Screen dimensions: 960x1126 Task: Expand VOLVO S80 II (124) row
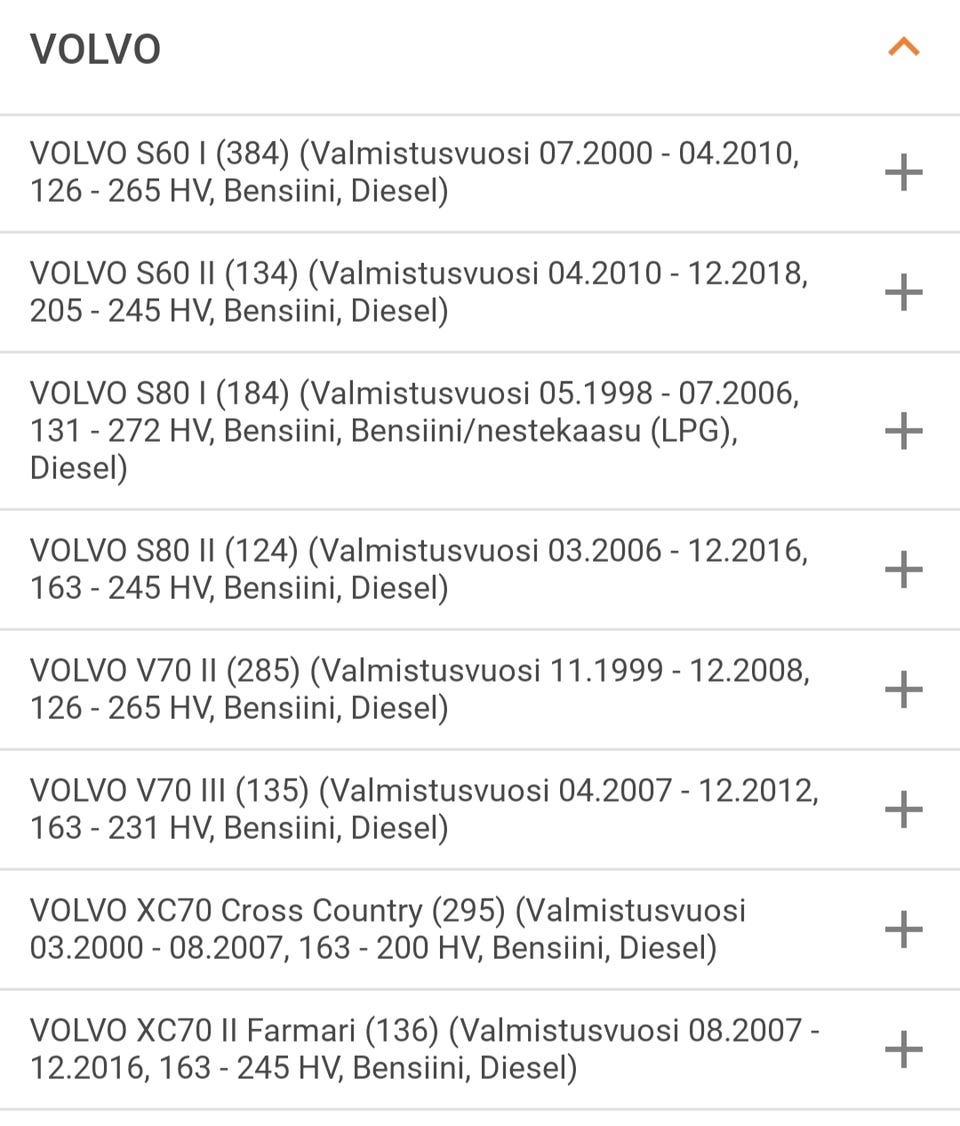(903, 569)
